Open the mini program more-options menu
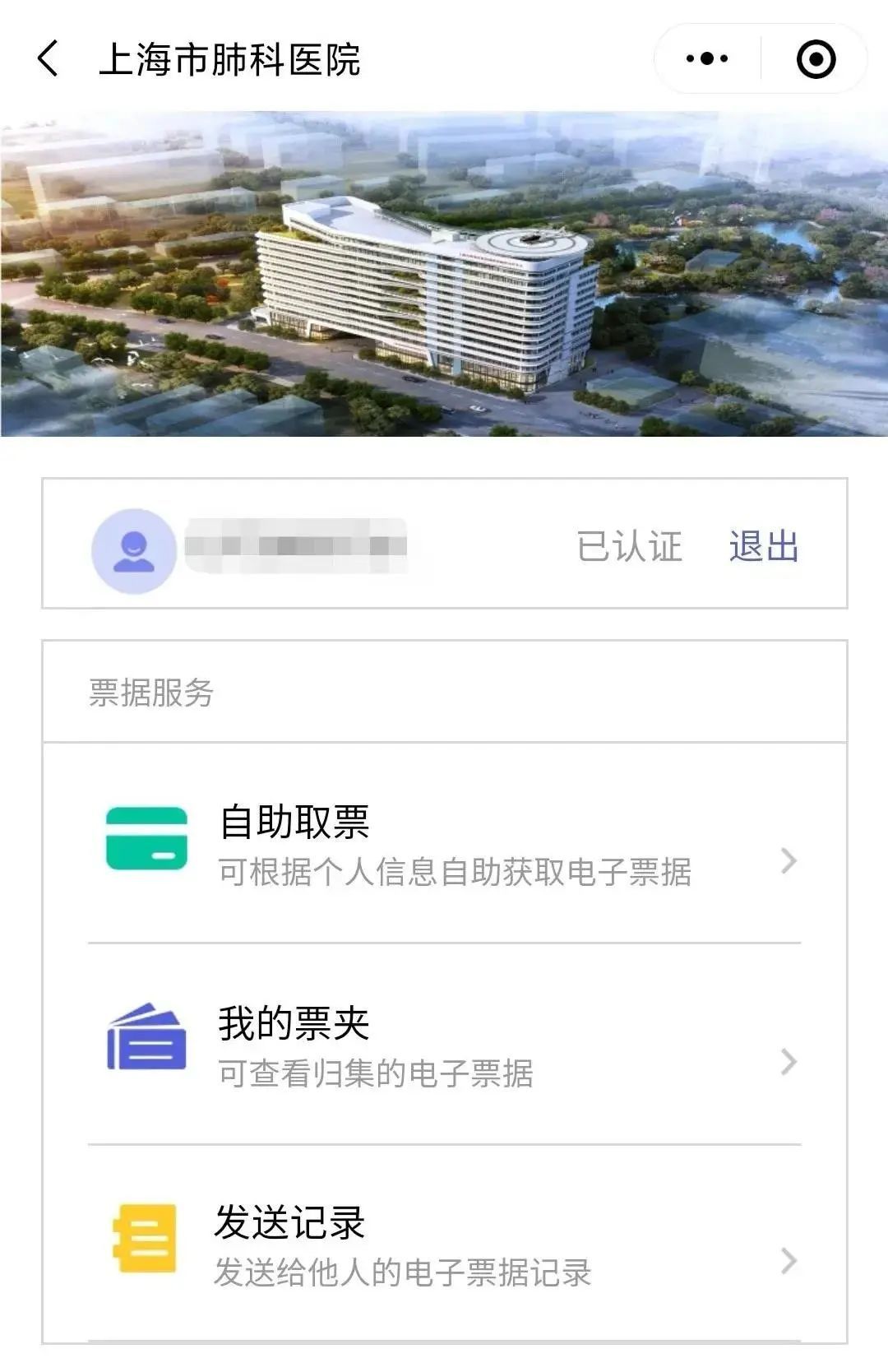This screenshot has width=888, height=1372. click(x=707, y=59)
